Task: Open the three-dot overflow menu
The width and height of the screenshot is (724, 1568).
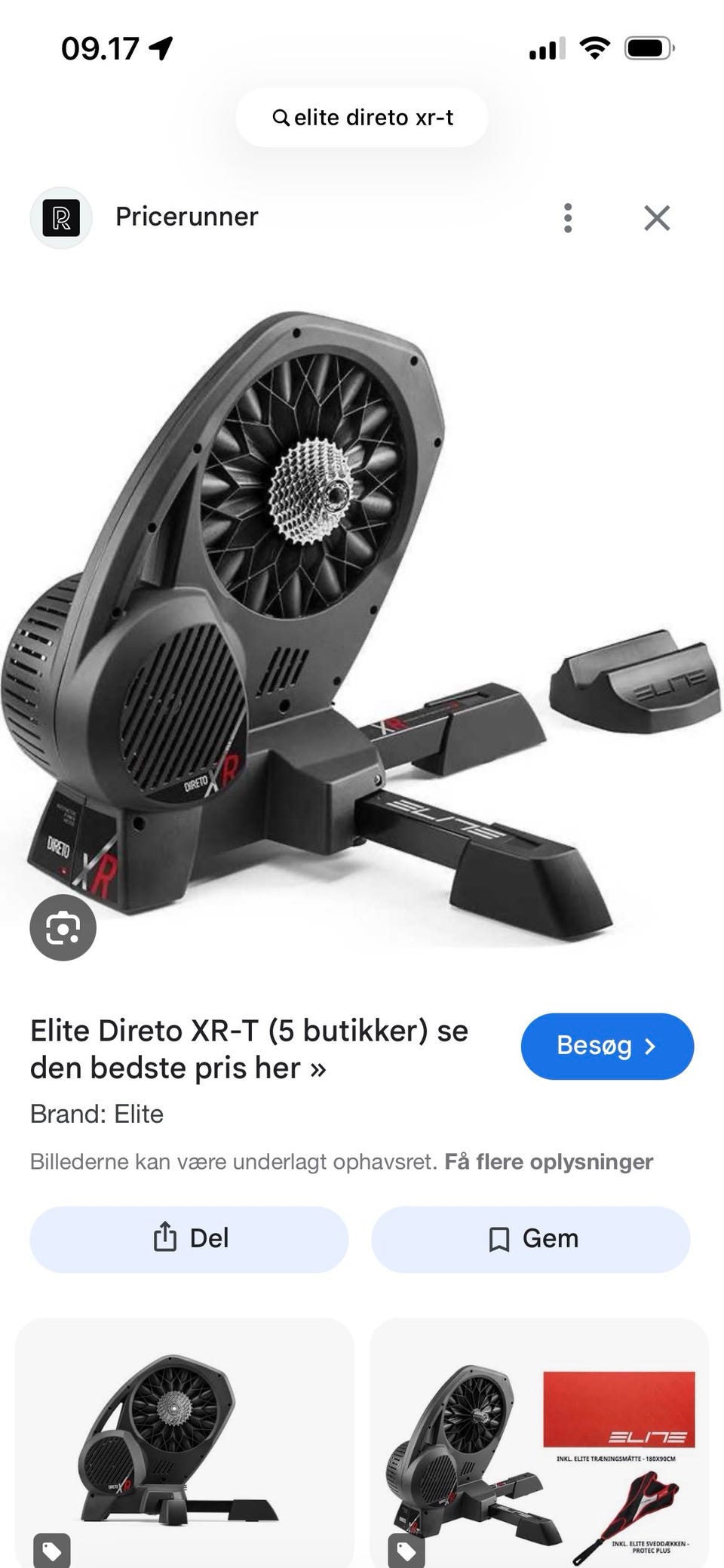Action: [x=568, y=218]
